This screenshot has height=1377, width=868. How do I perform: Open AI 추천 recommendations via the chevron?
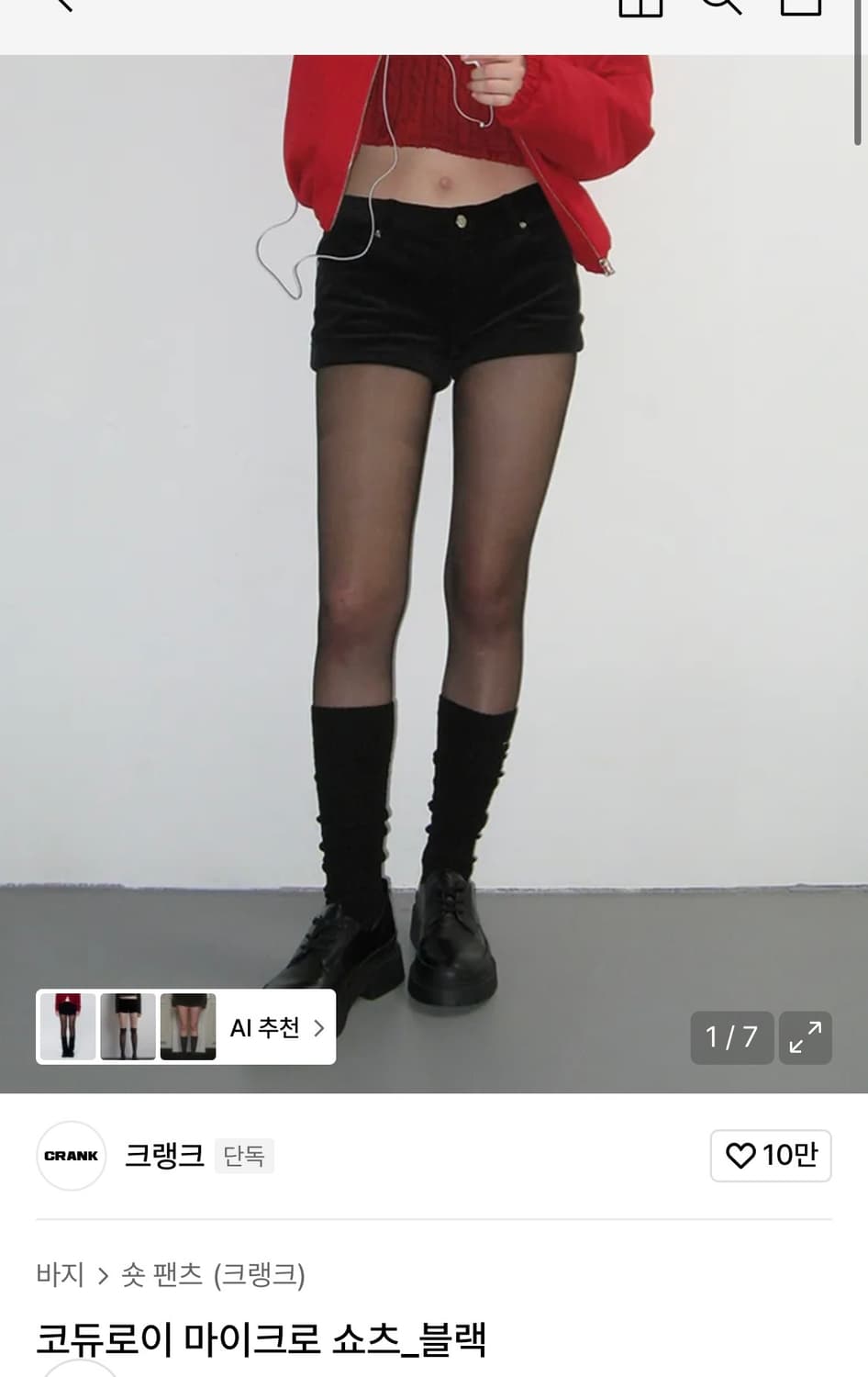(x=319, y=1028)
